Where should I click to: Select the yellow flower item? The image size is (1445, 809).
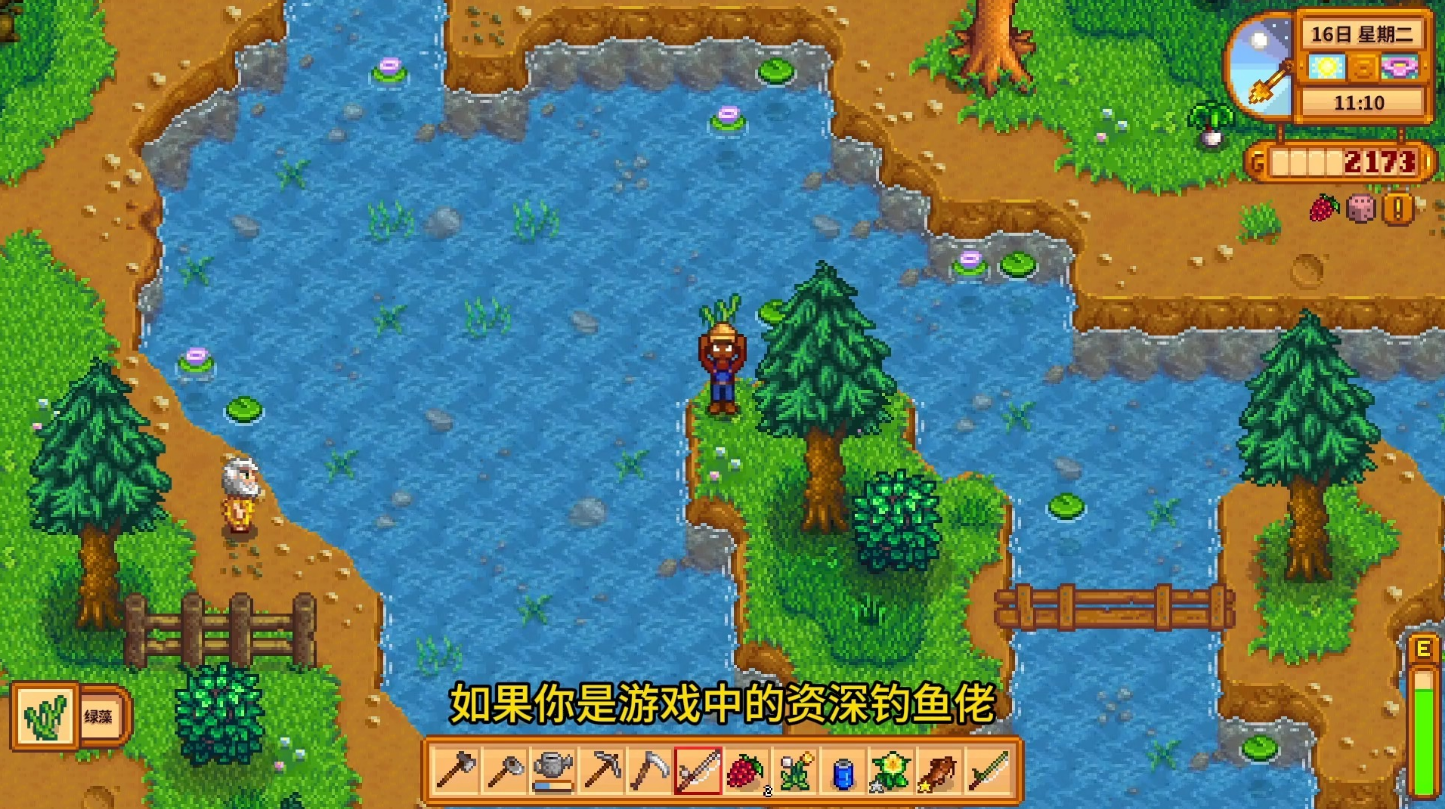point(891,771)
